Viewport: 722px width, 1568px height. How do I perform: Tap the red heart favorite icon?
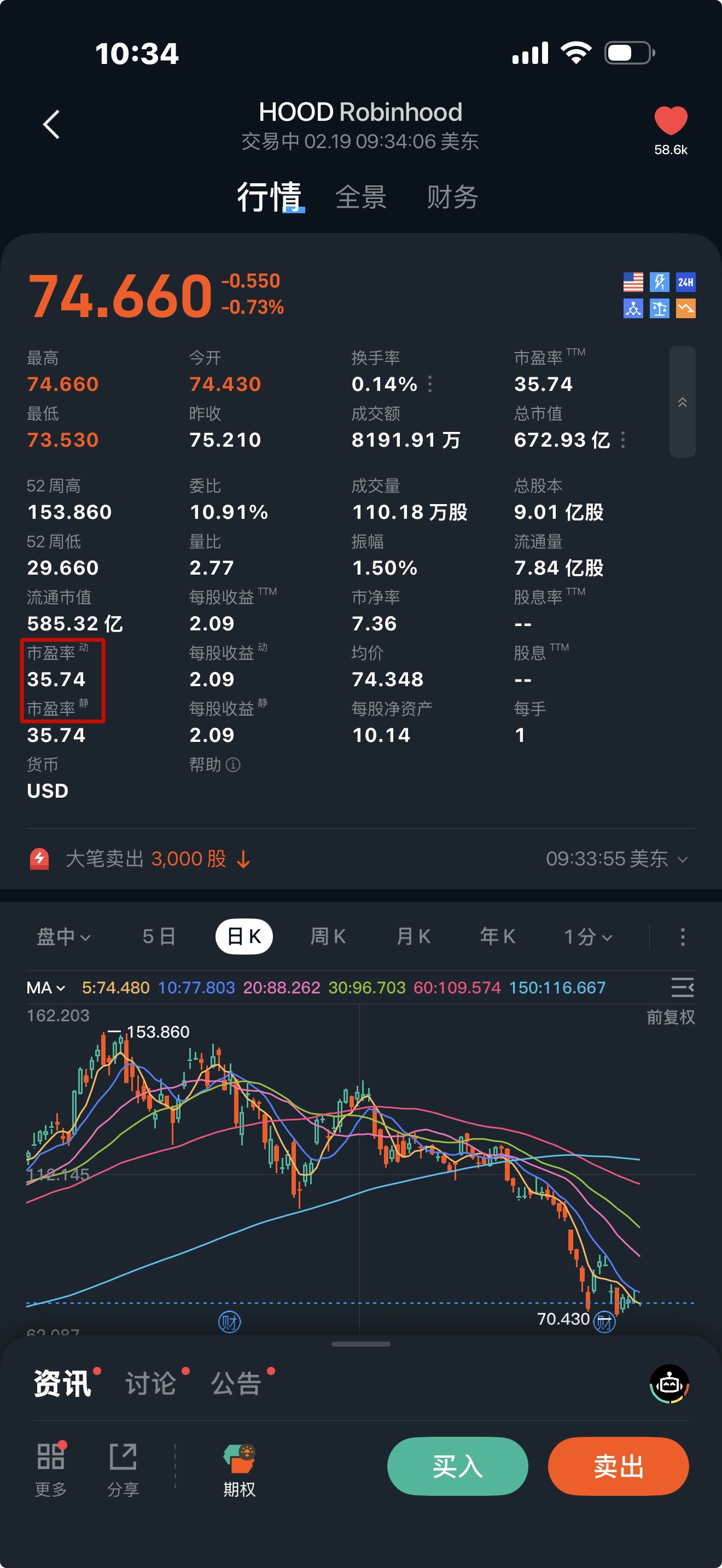(x=670, y=120)
